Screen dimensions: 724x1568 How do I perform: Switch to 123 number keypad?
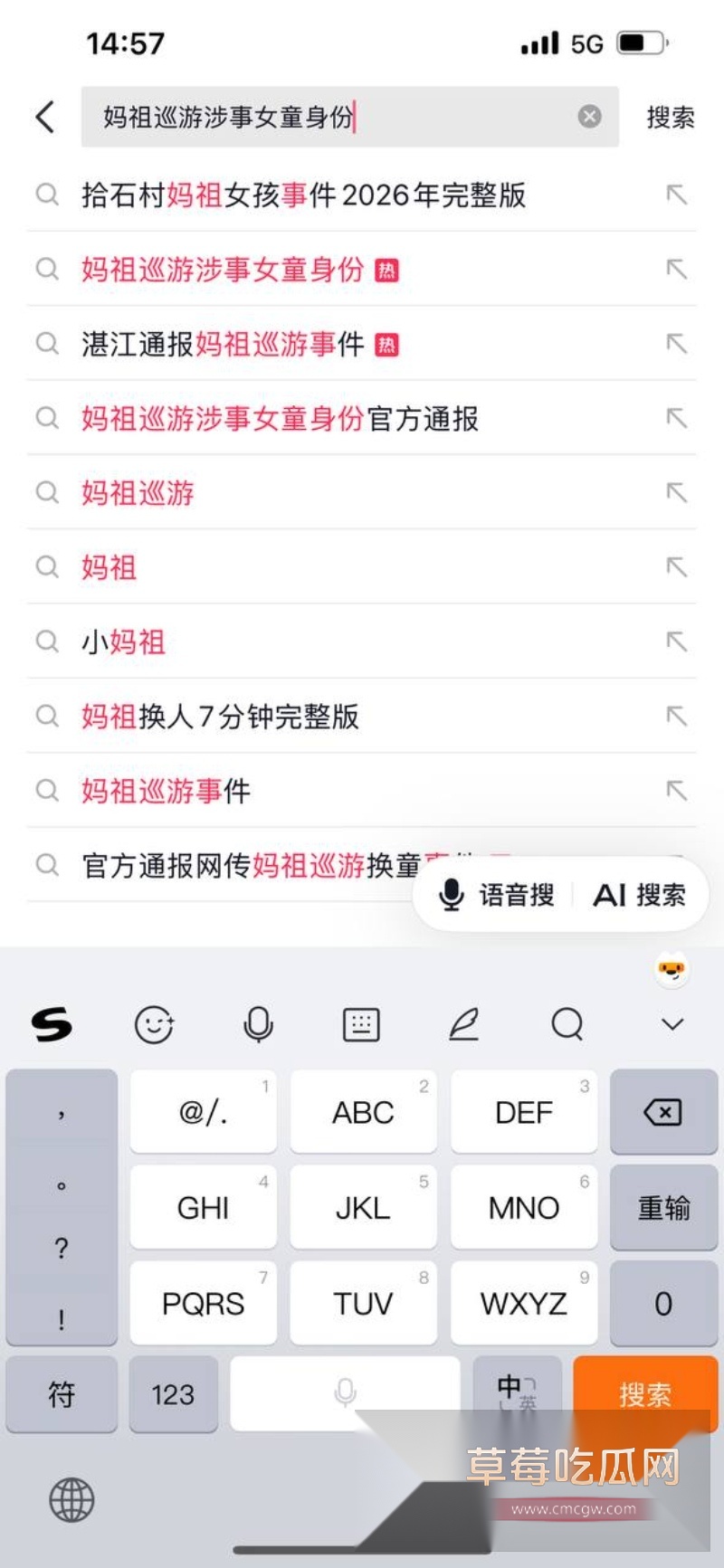[x=173, y=1394]
